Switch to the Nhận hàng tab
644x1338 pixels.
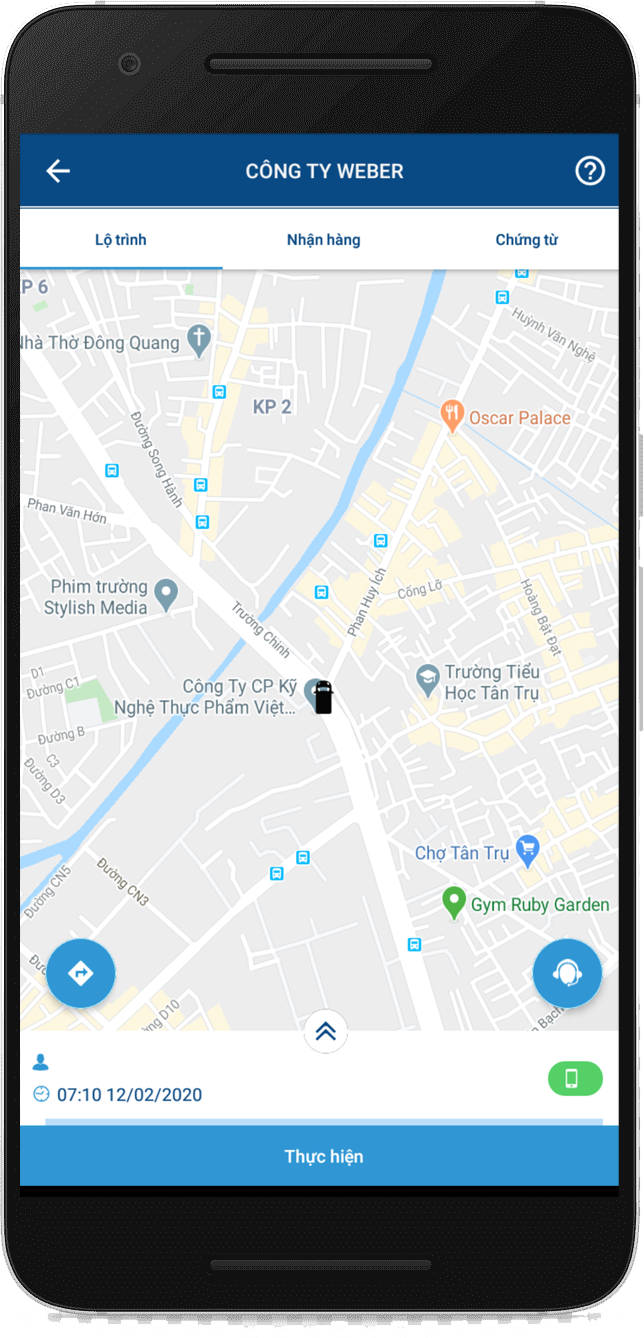pos(323,240)
